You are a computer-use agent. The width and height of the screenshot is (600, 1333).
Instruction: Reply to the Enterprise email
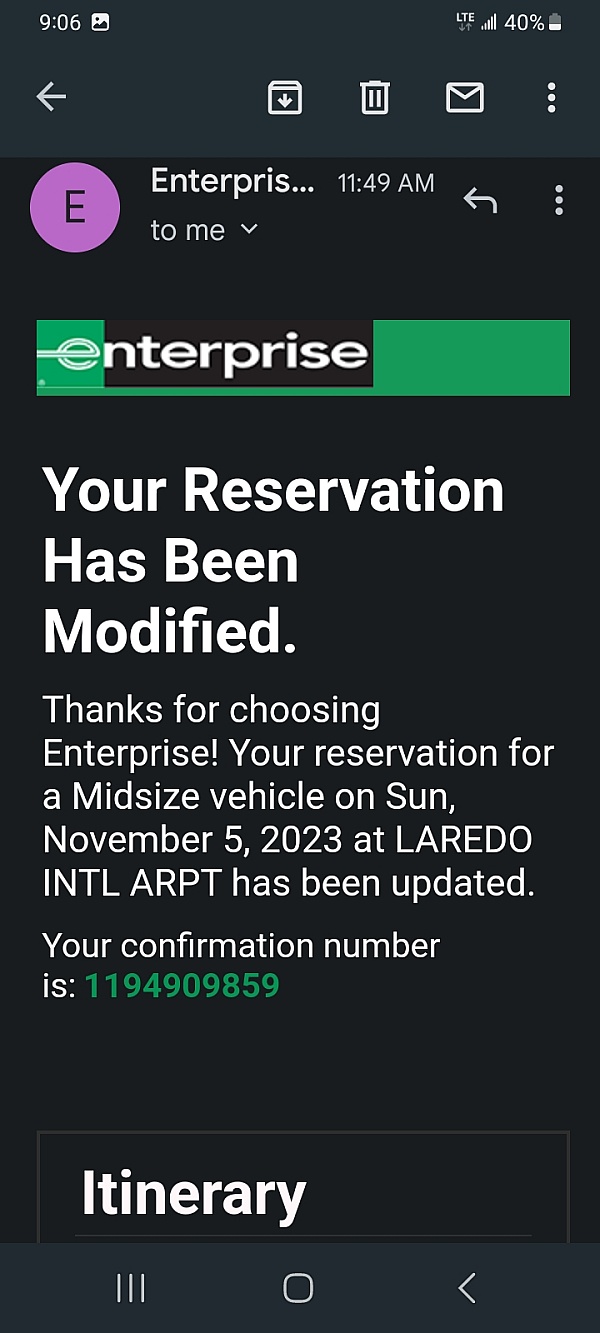[480, 201]
